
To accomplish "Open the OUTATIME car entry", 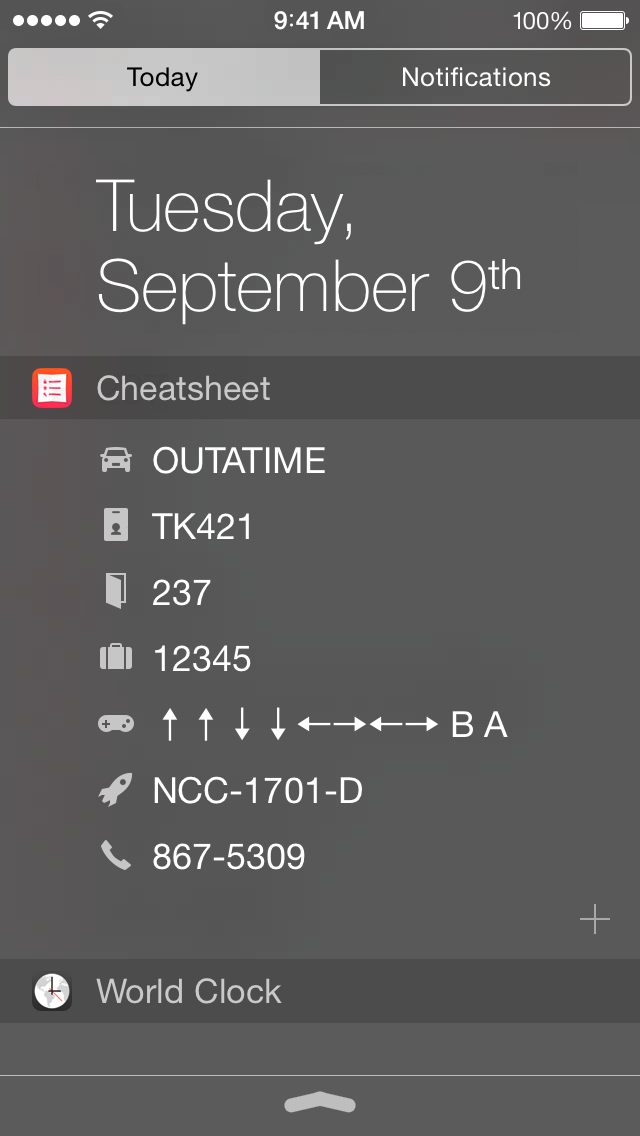I will 238,461.
